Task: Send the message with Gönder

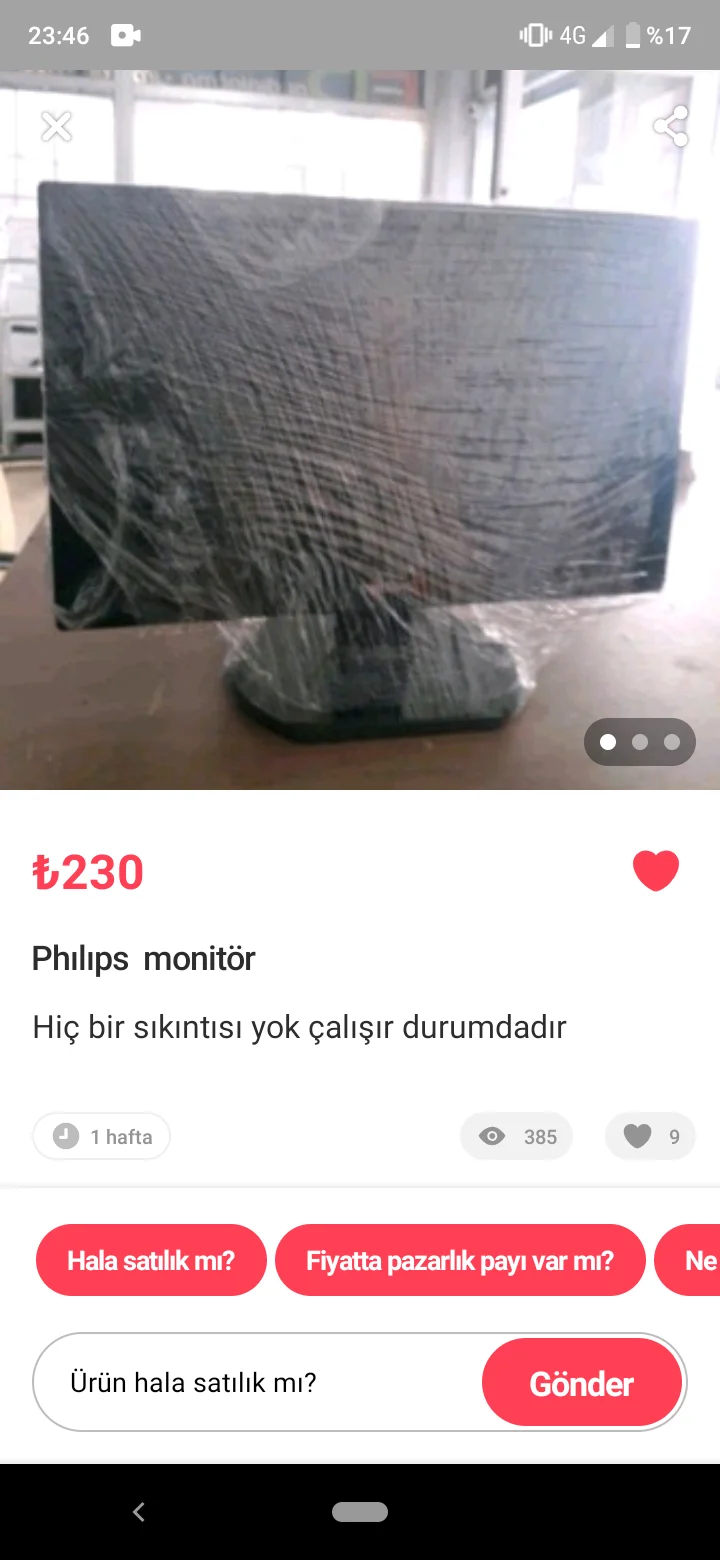Action: pos(582,1383)
